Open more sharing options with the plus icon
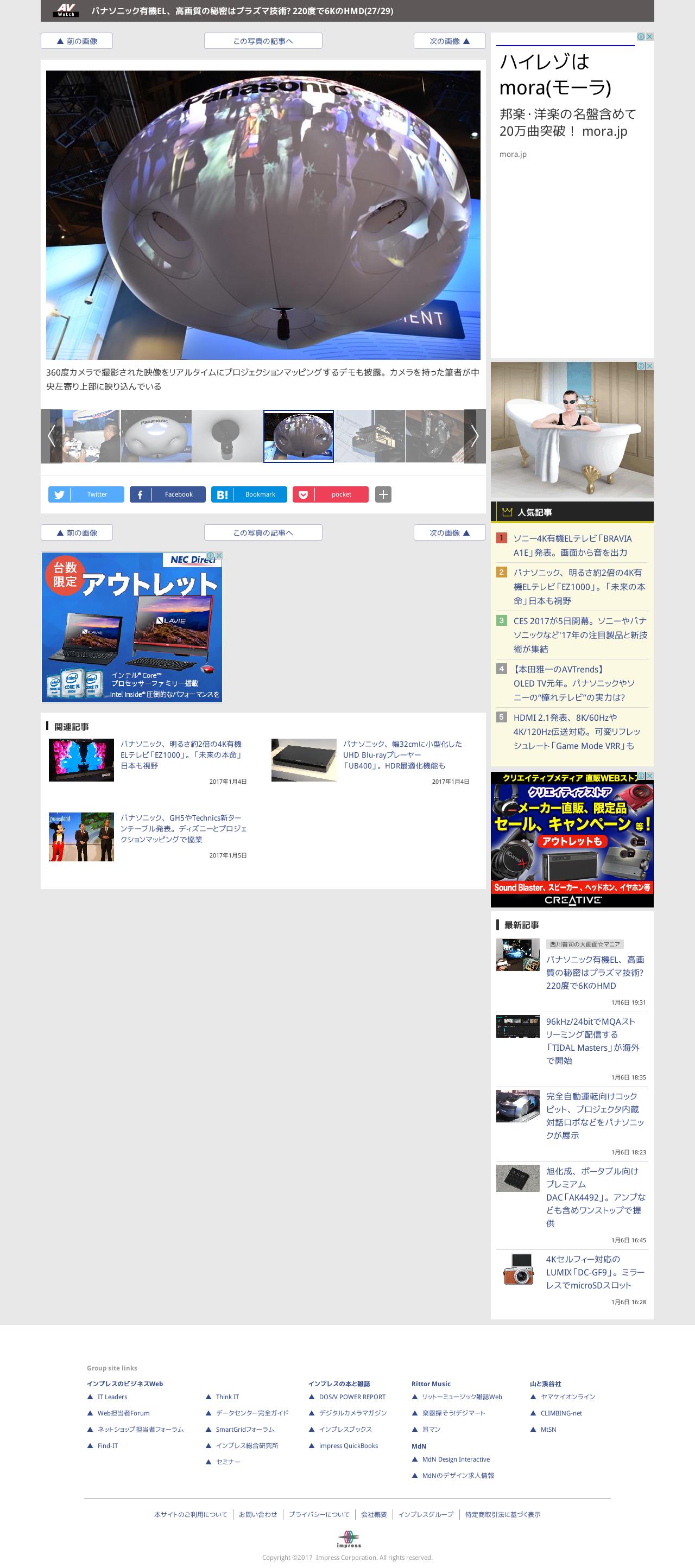695x1568 pixels. (x=383, y=494)
